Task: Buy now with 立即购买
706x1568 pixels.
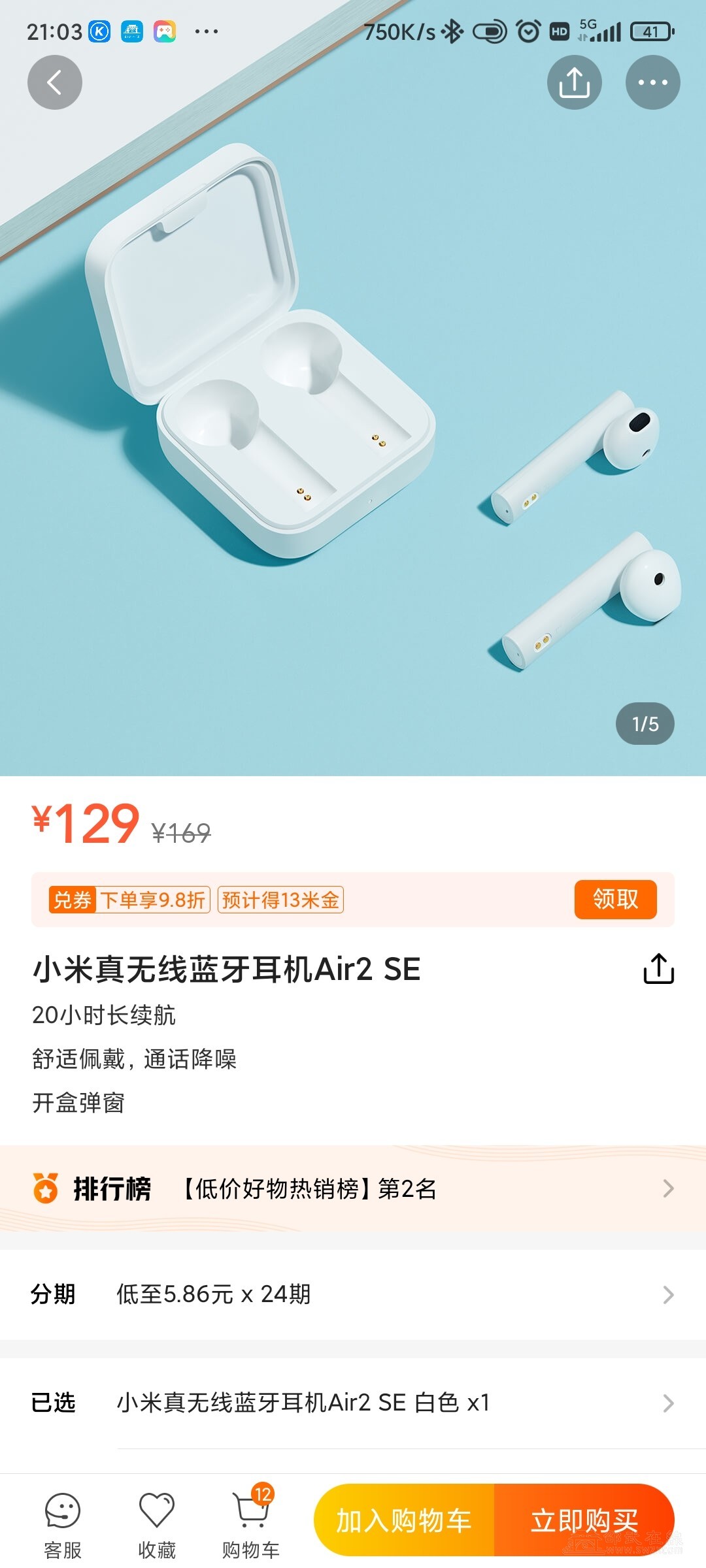Action: pos(584,1520)
